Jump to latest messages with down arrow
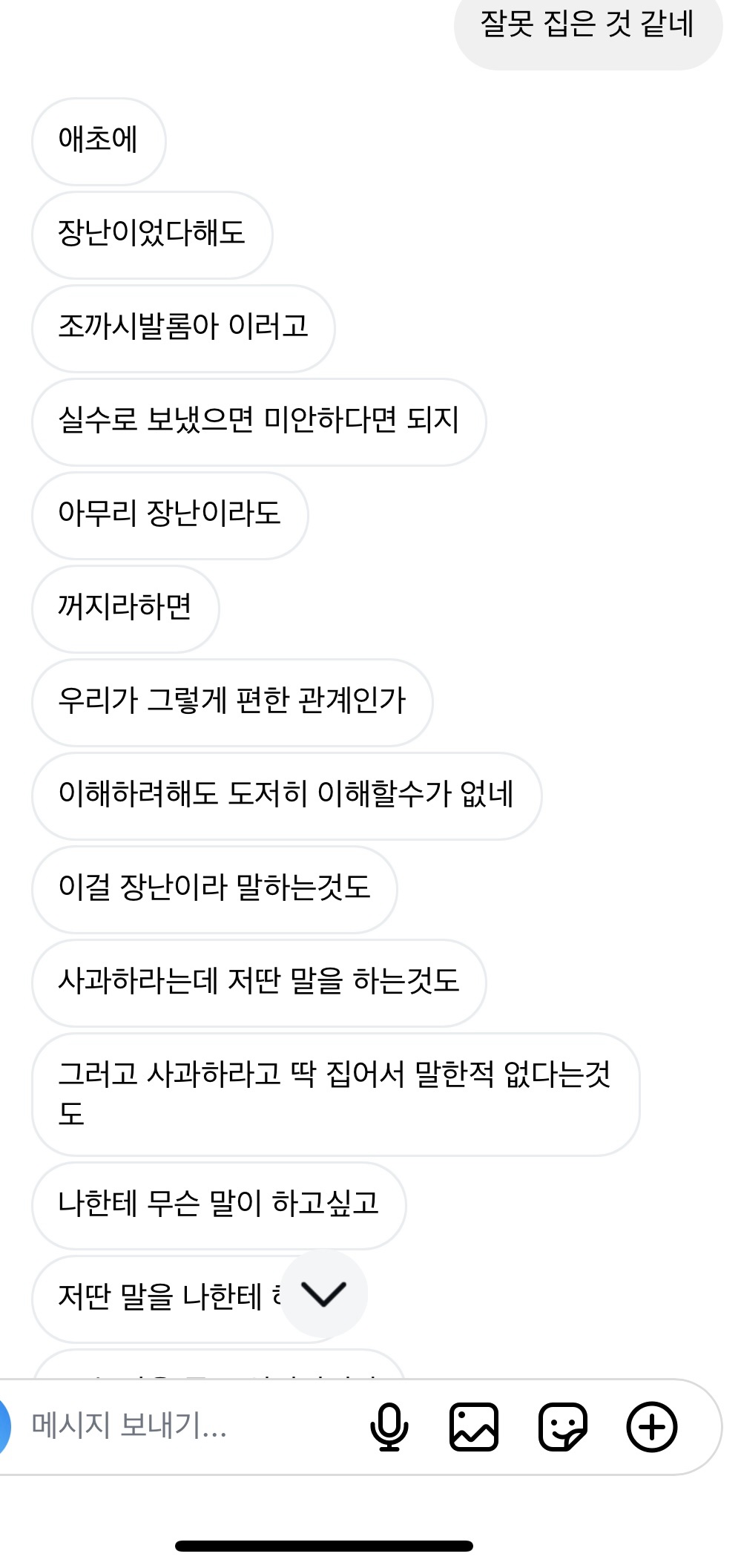This screenshot has height=1568, width=741. tap(324, 1293)
